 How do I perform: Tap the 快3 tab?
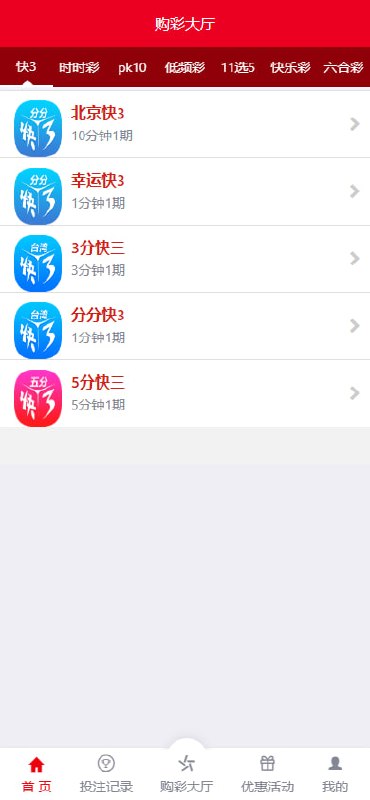click(26, 67)
